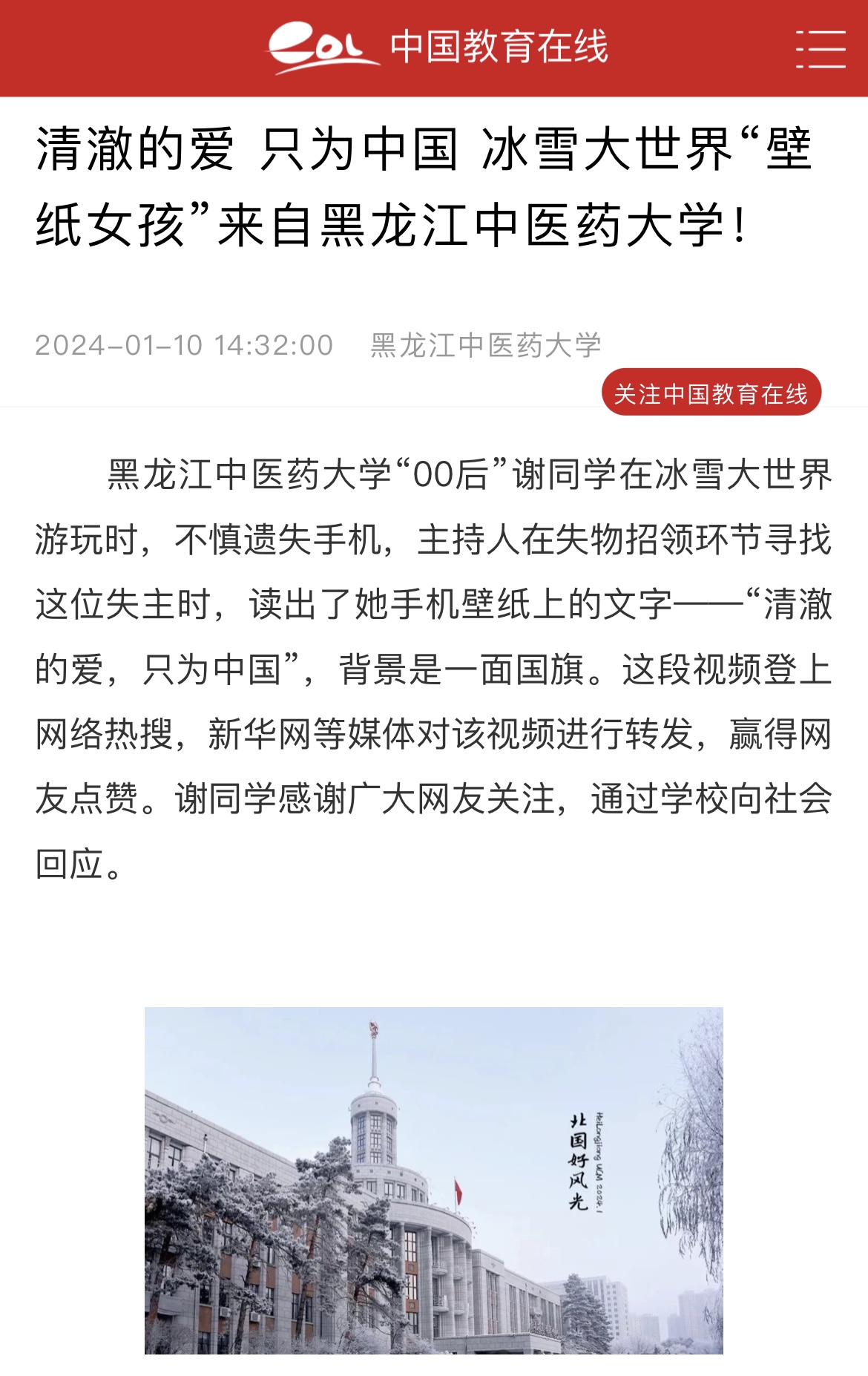Tap the 中国教育在线 header logo

pos(438,47)
